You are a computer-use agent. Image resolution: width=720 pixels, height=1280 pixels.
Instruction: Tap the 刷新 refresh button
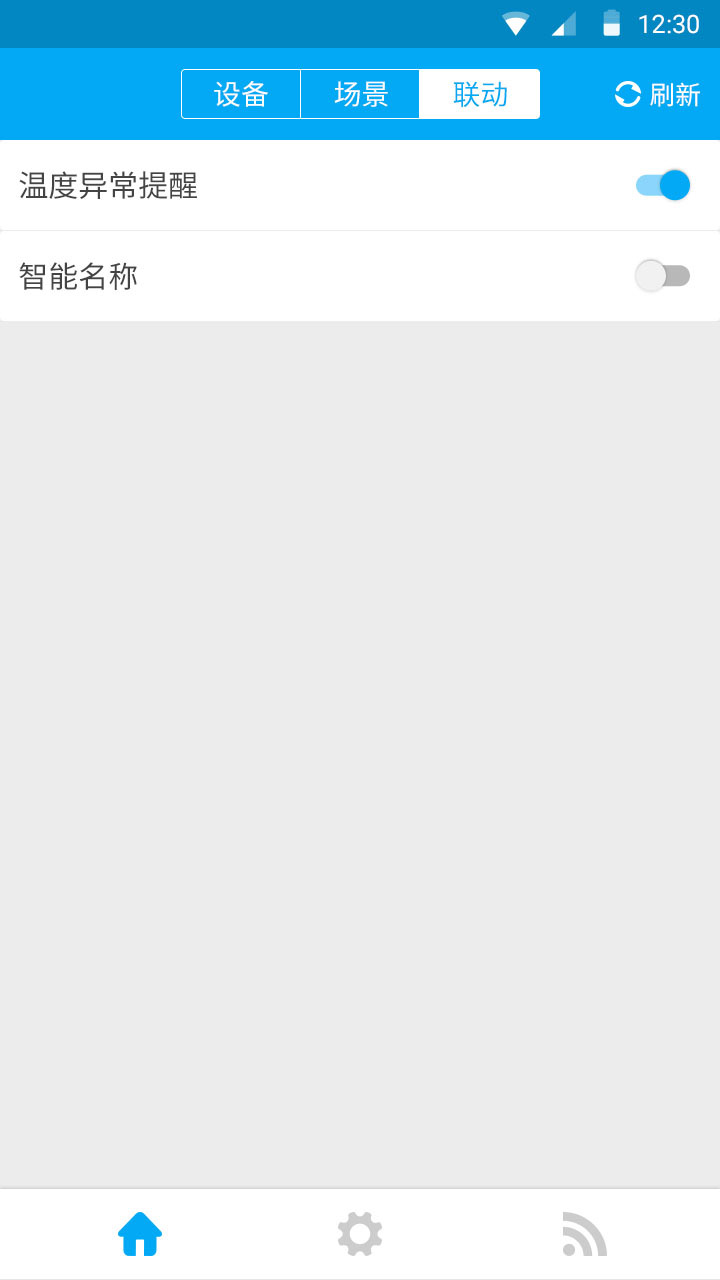[657, 95]
